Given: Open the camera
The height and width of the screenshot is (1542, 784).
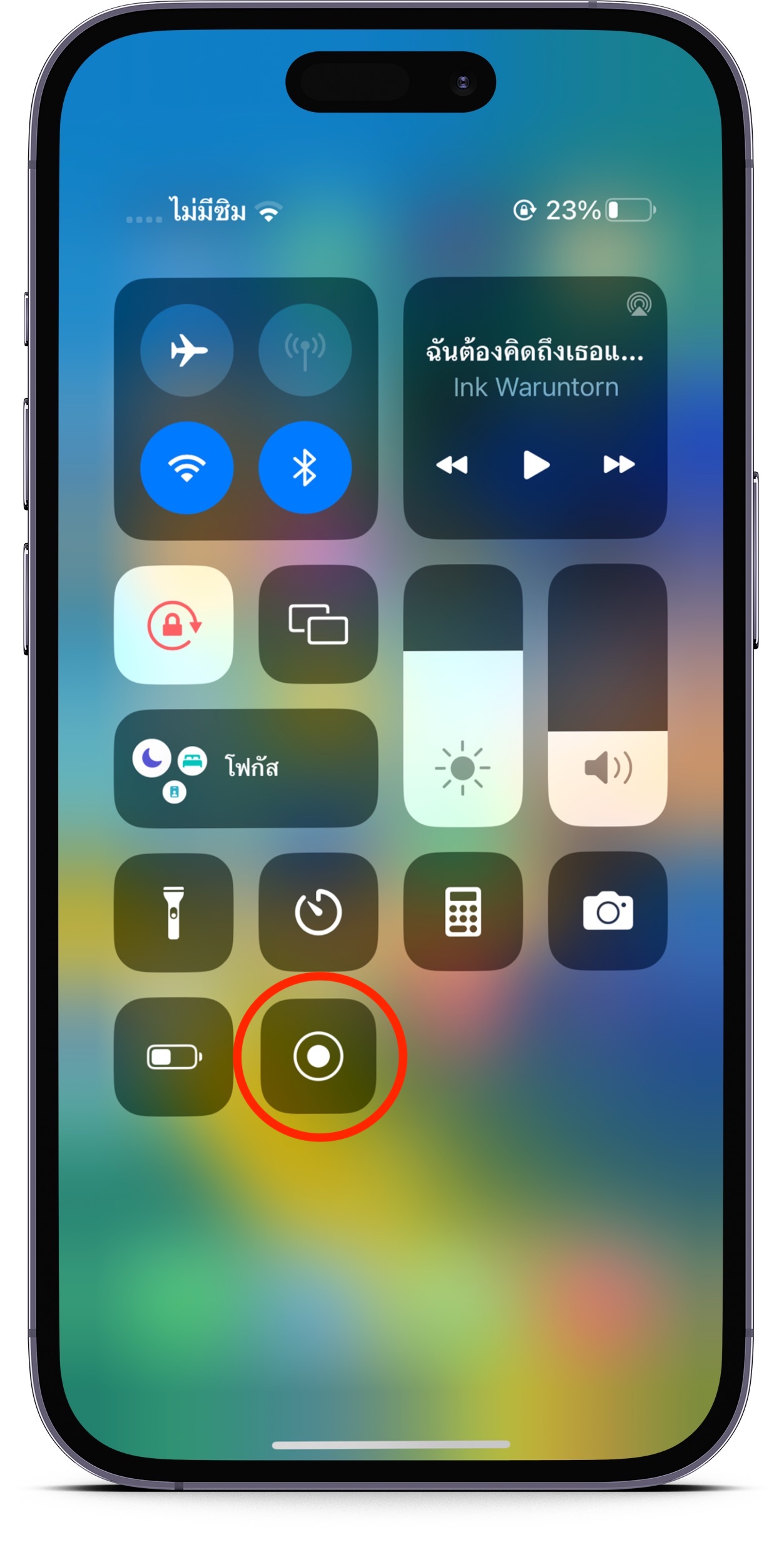Looking at the screenshot, I should [607, 912].
